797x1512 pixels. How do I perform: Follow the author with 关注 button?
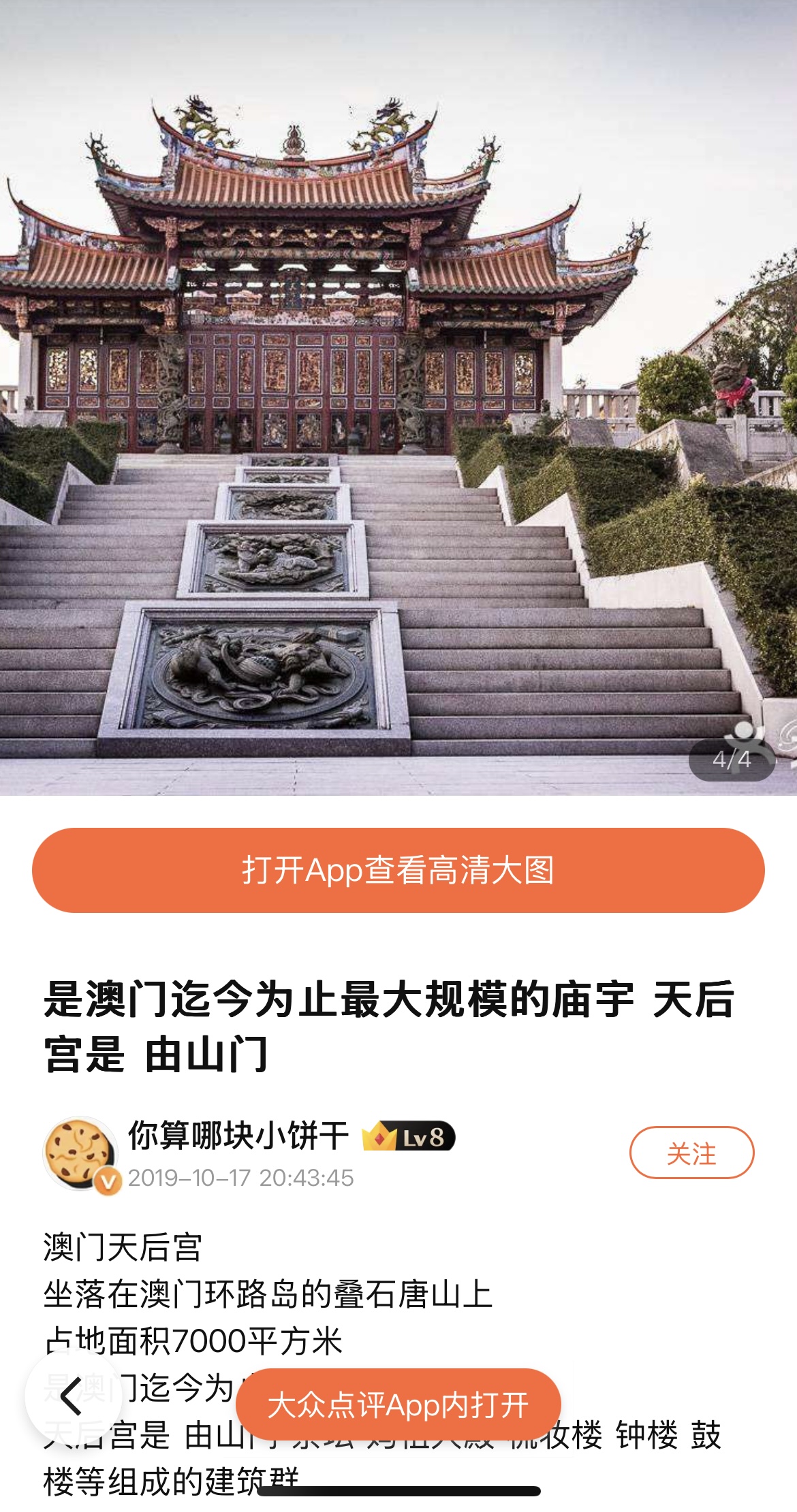[691, 1153]
